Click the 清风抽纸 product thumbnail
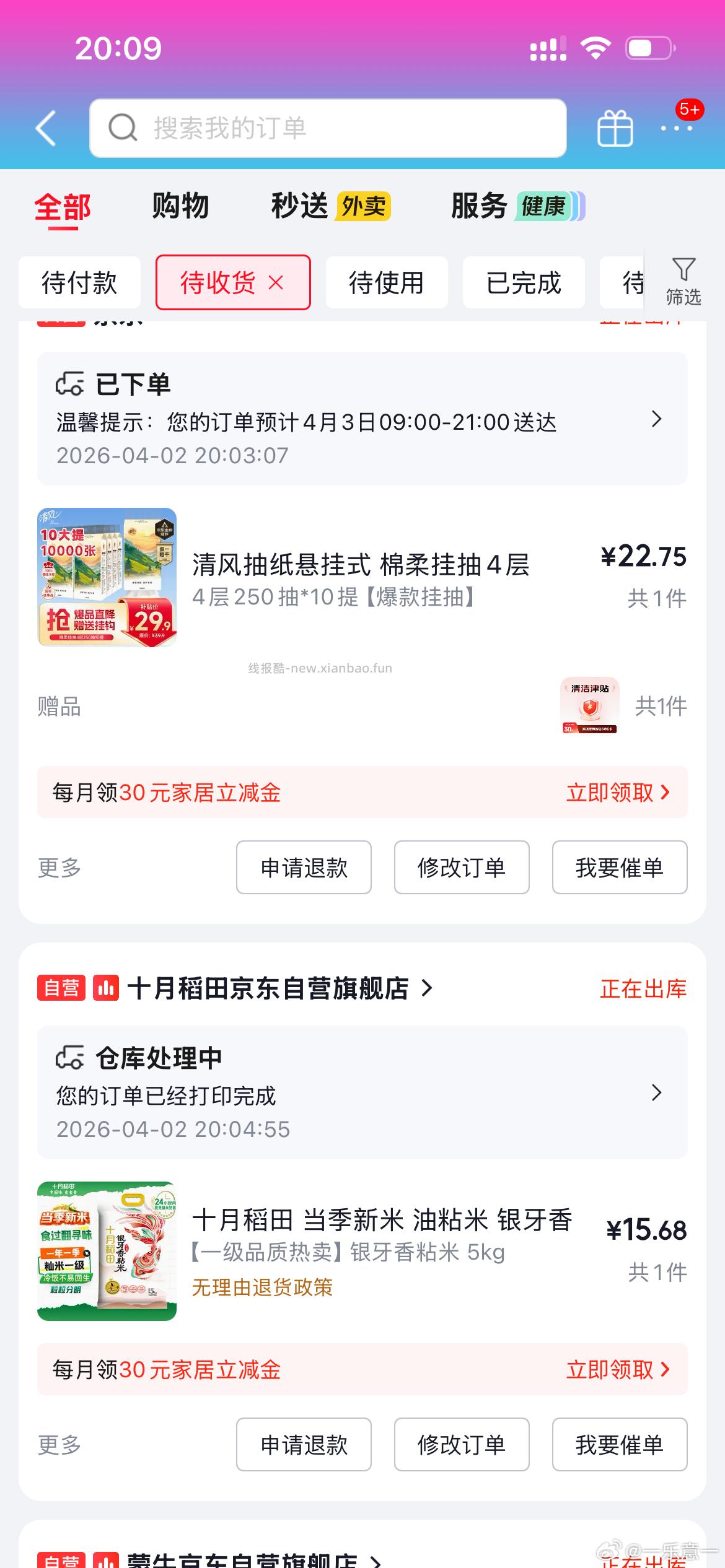The width and height of the screenshot is (725, 1568). 107,577
